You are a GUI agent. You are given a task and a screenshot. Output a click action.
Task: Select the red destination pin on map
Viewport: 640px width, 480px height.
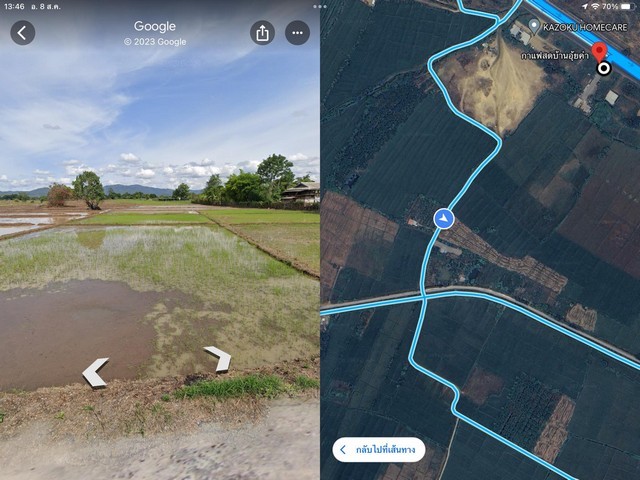(599, 52)
